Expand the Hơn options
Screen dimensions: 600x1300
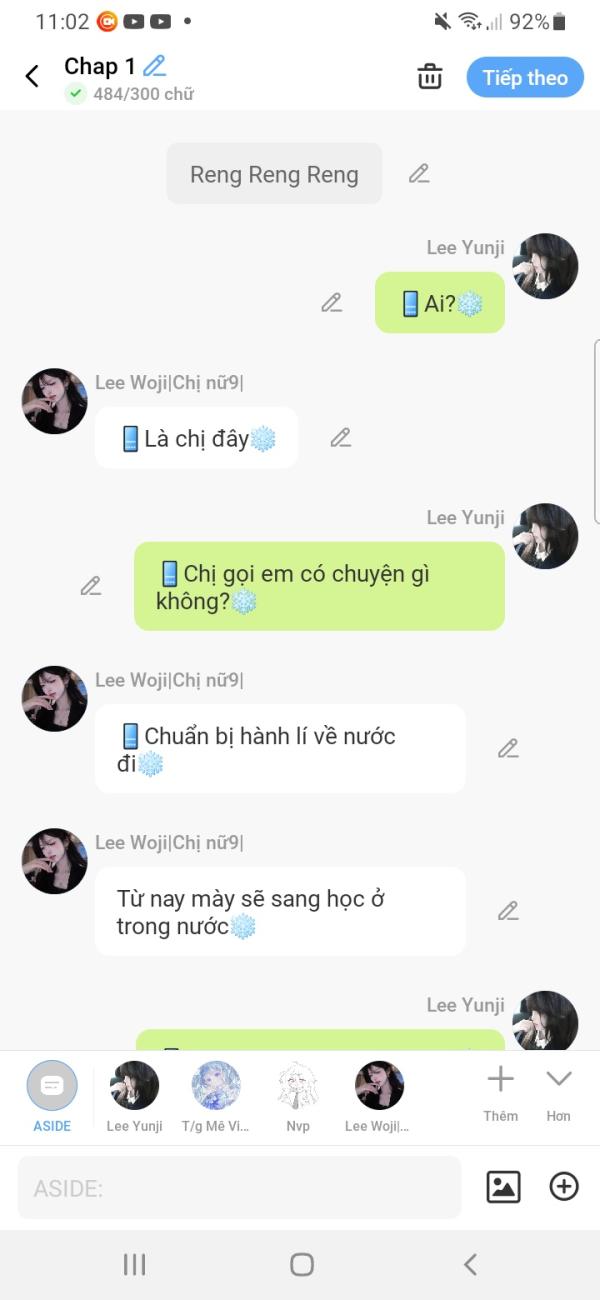point(558,1092)
